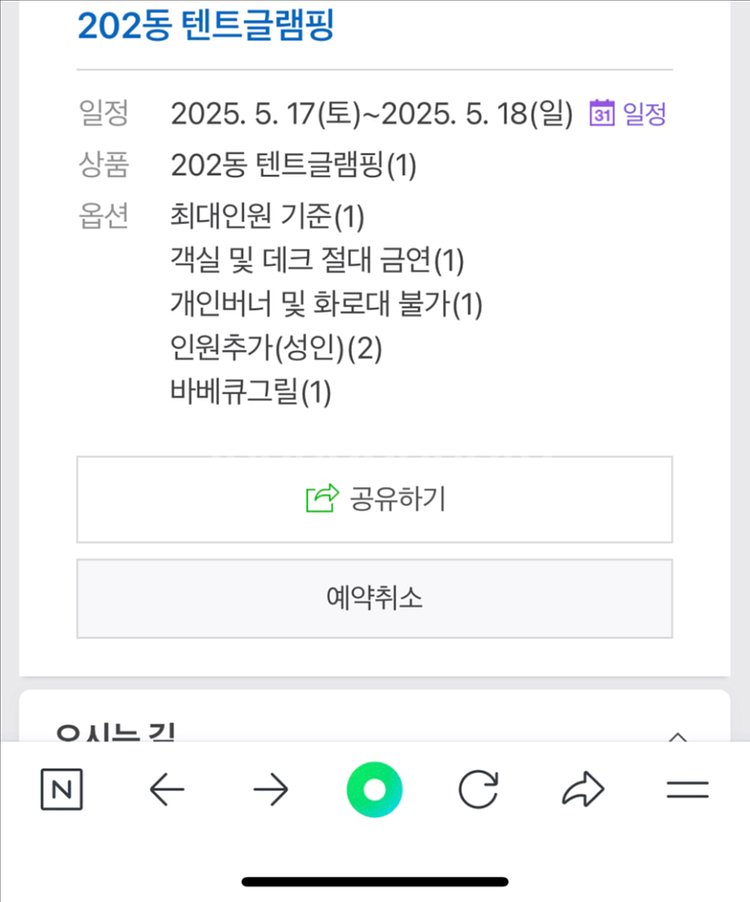Viewport: 750px width, 902px height.
Task: Go forward to the next page
Action: pyautogui.click(x=270, y=791)
